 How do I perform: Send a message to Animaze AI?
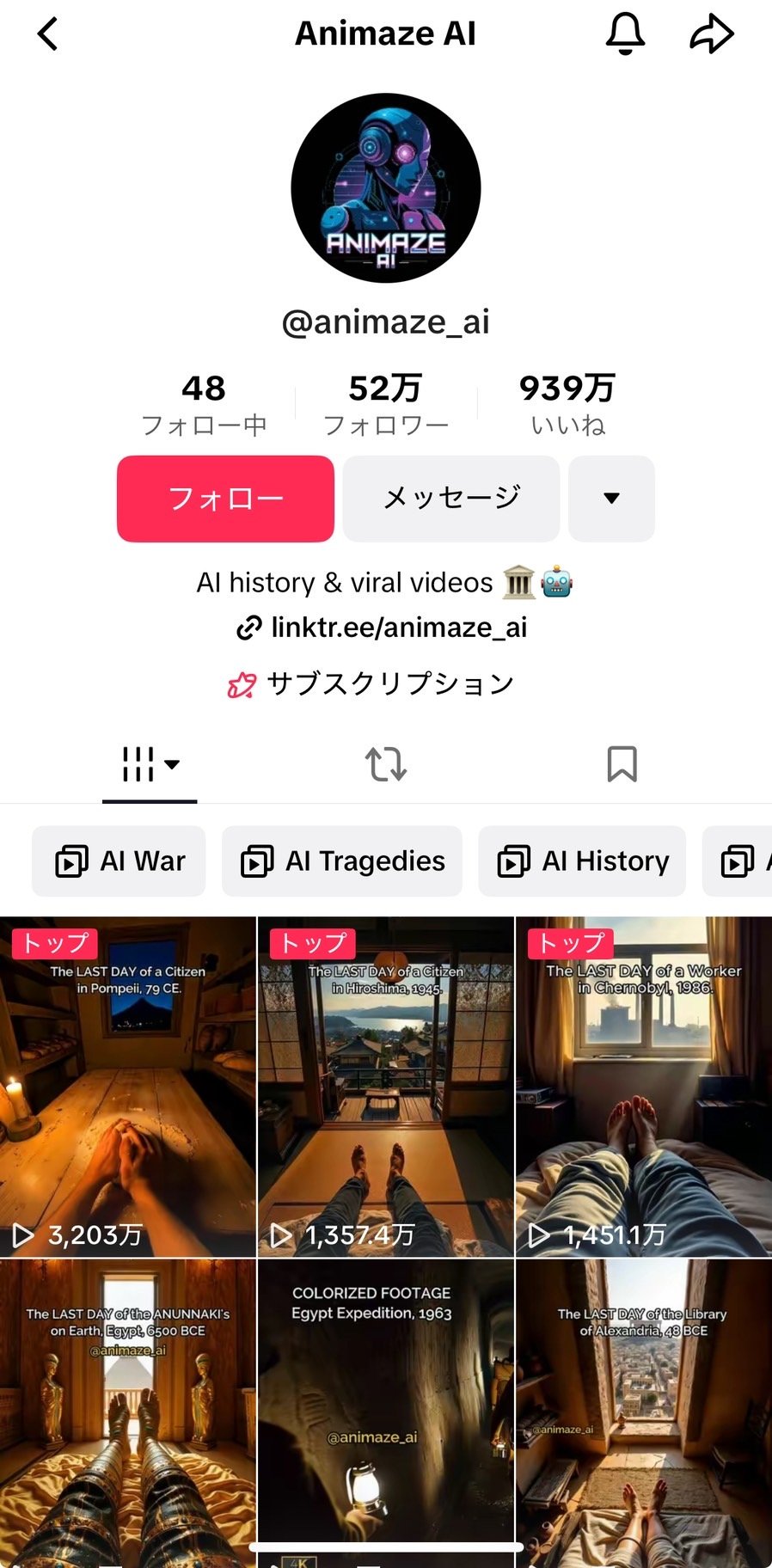451,499
